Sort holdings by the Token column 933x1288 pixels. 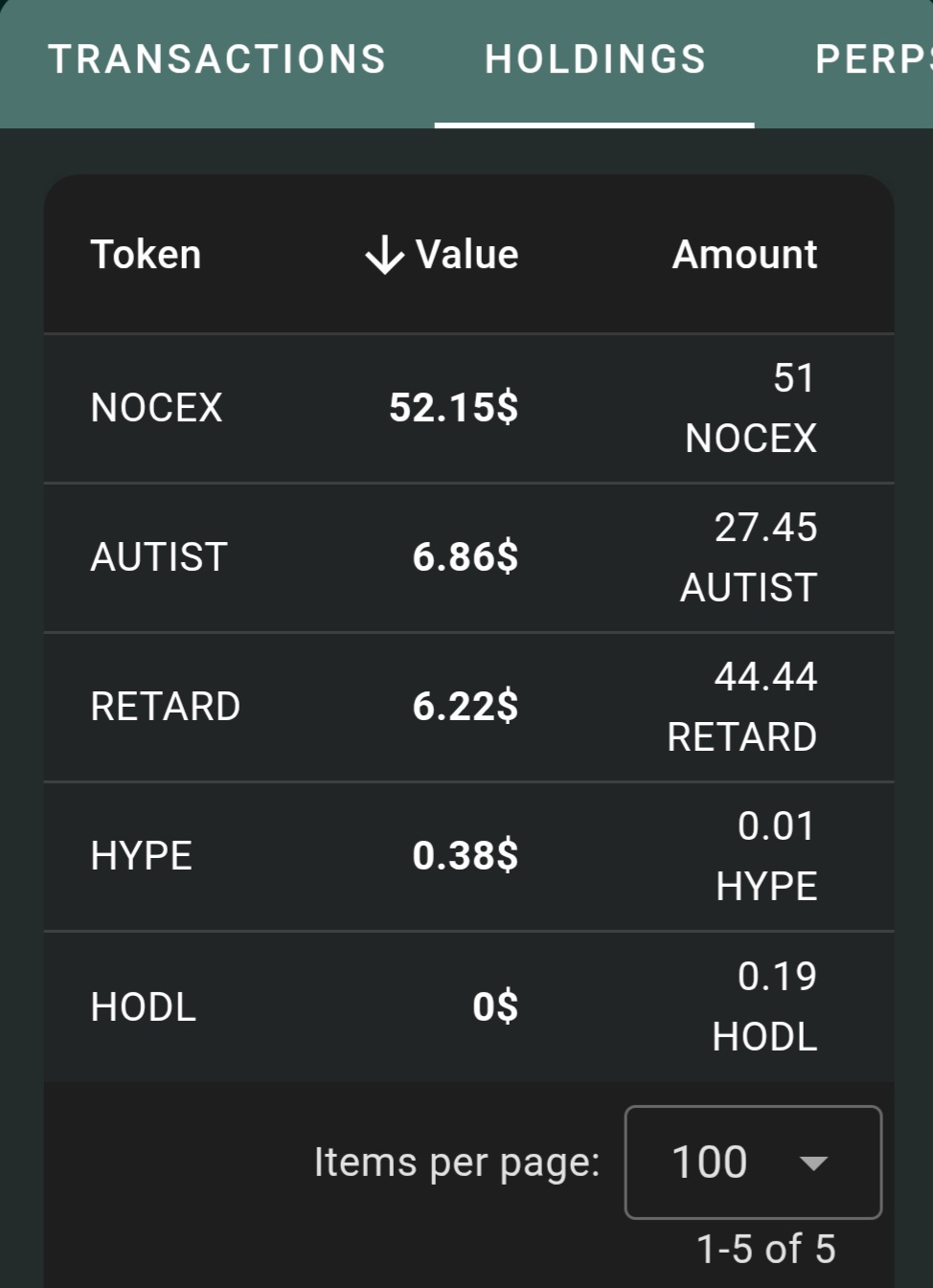tap(146, 255)
